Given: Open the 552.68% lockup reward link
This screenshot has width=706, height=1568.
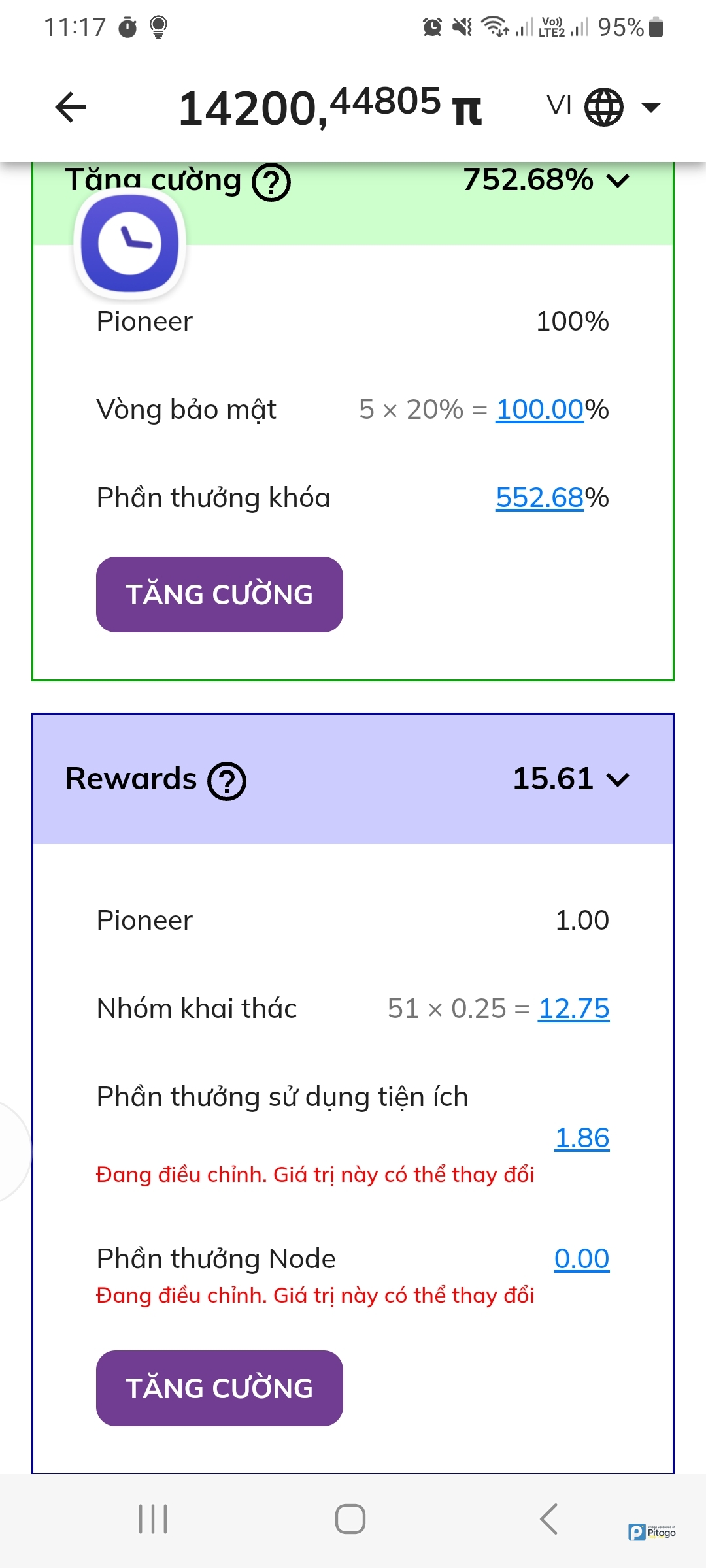Looking at the screenshot, I should pos(539,498).
